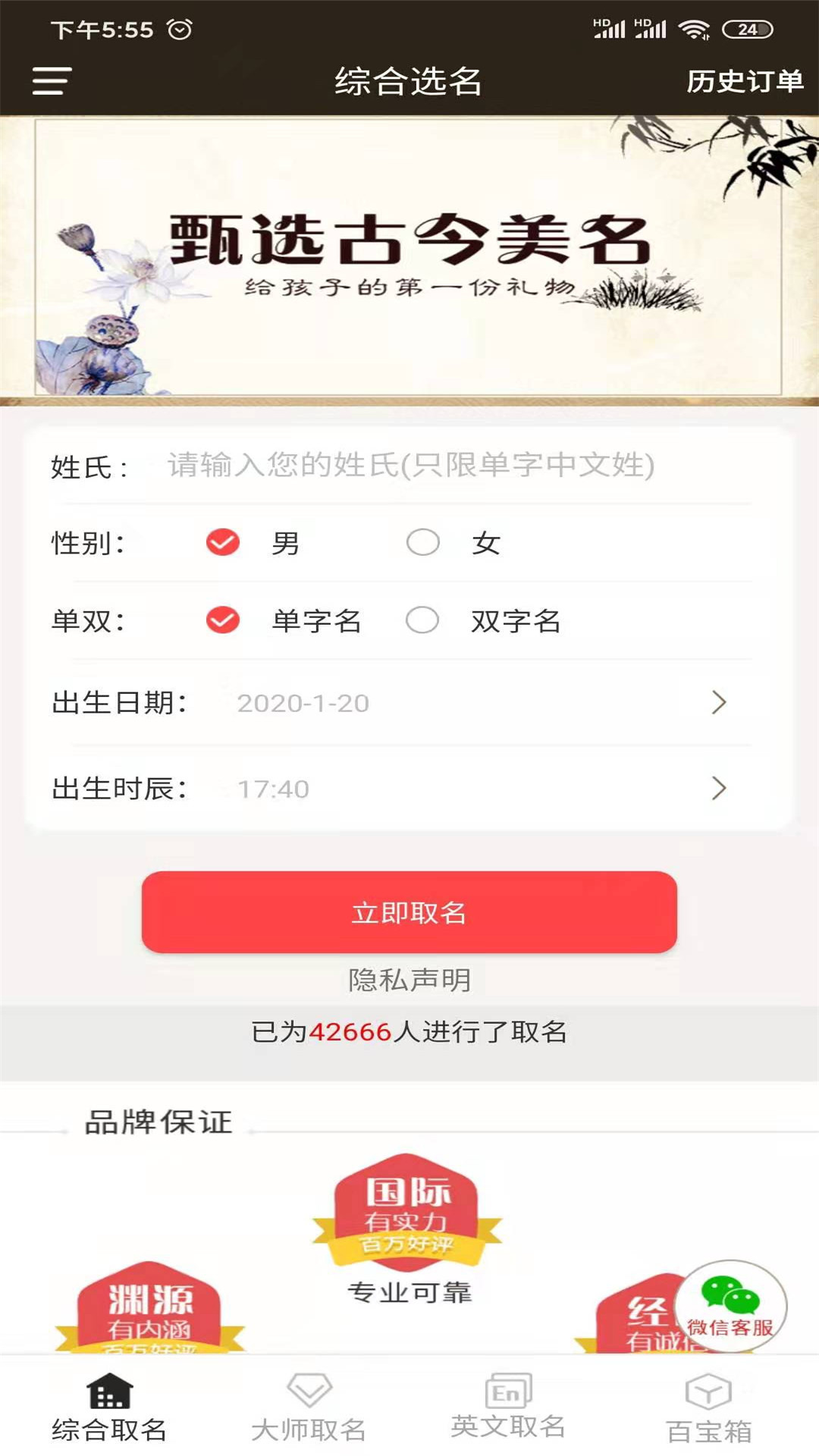This screenshot has height=1456, width=819.
Task: Click the clock icon near the time
Action: point(179,31)
